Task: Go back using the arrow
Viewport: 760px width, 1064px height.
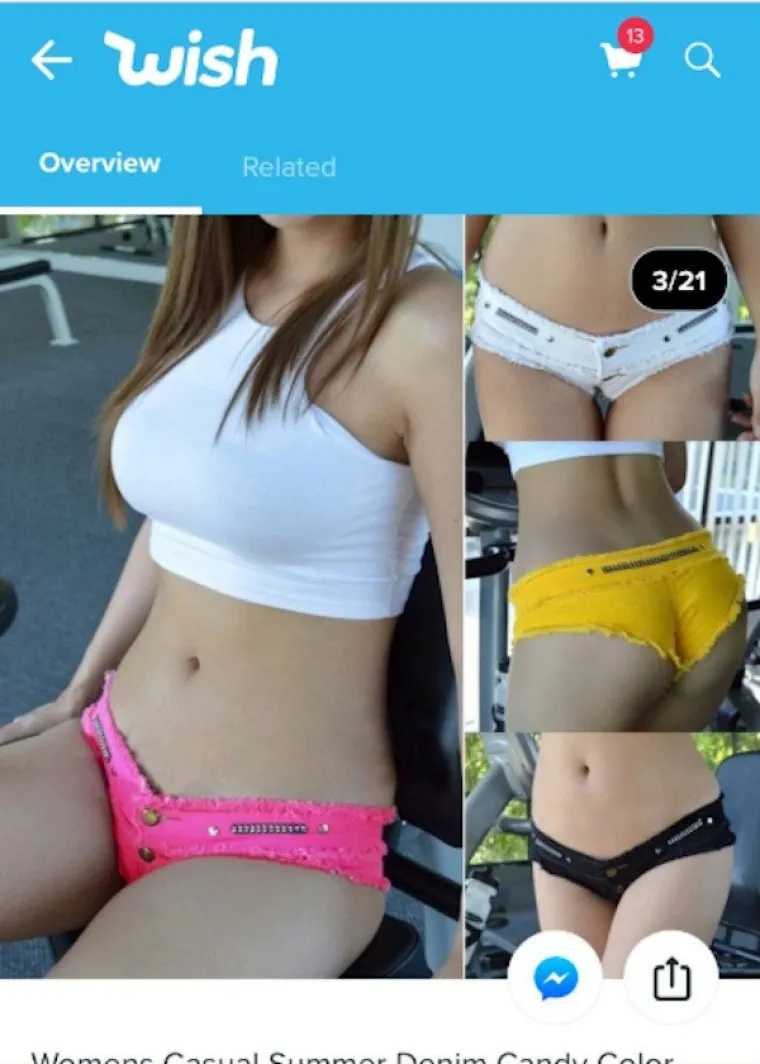Action: [51, 61]
